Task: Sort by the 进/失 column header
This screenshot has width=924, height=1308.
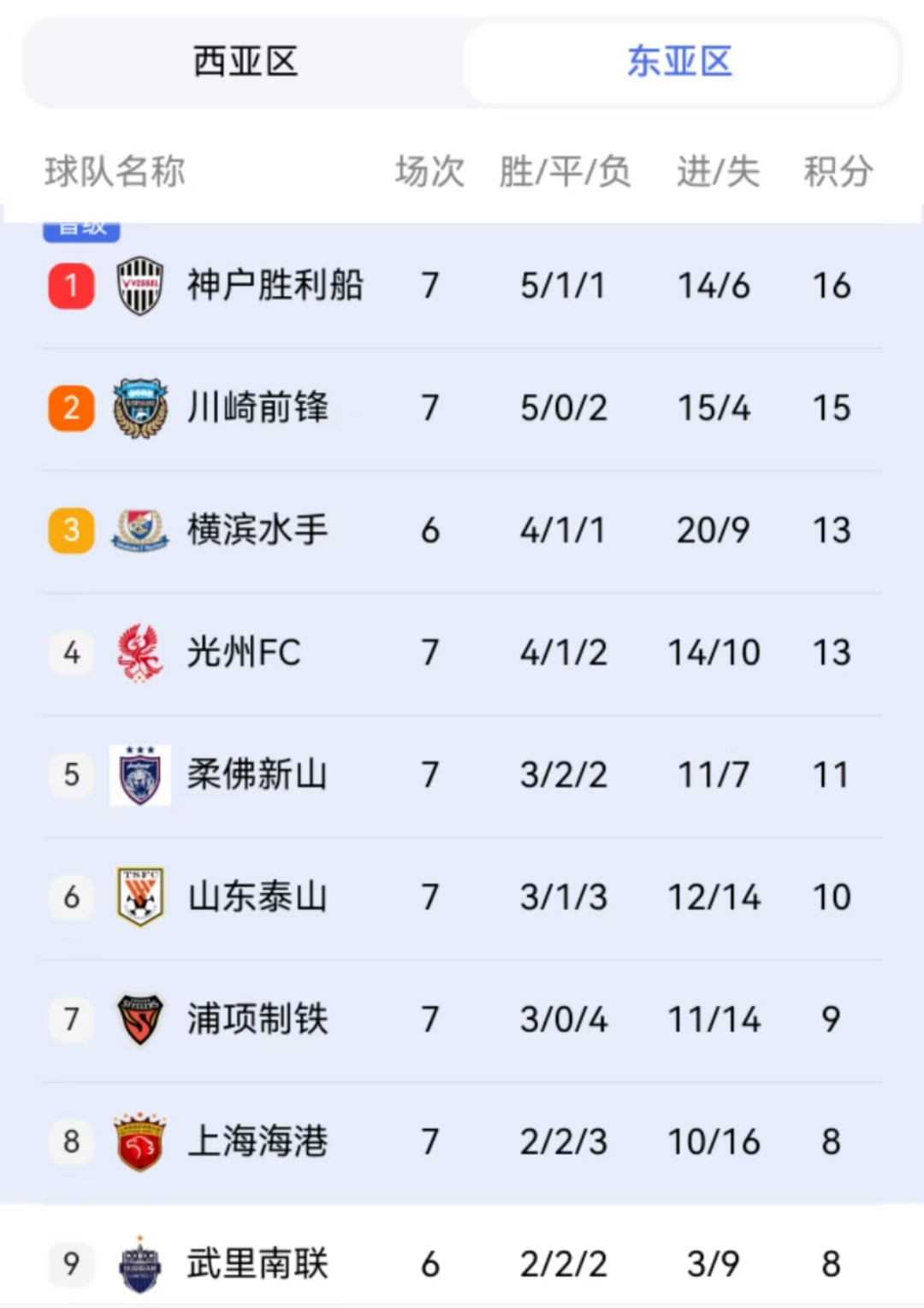Action: click(x=717, y=170)
